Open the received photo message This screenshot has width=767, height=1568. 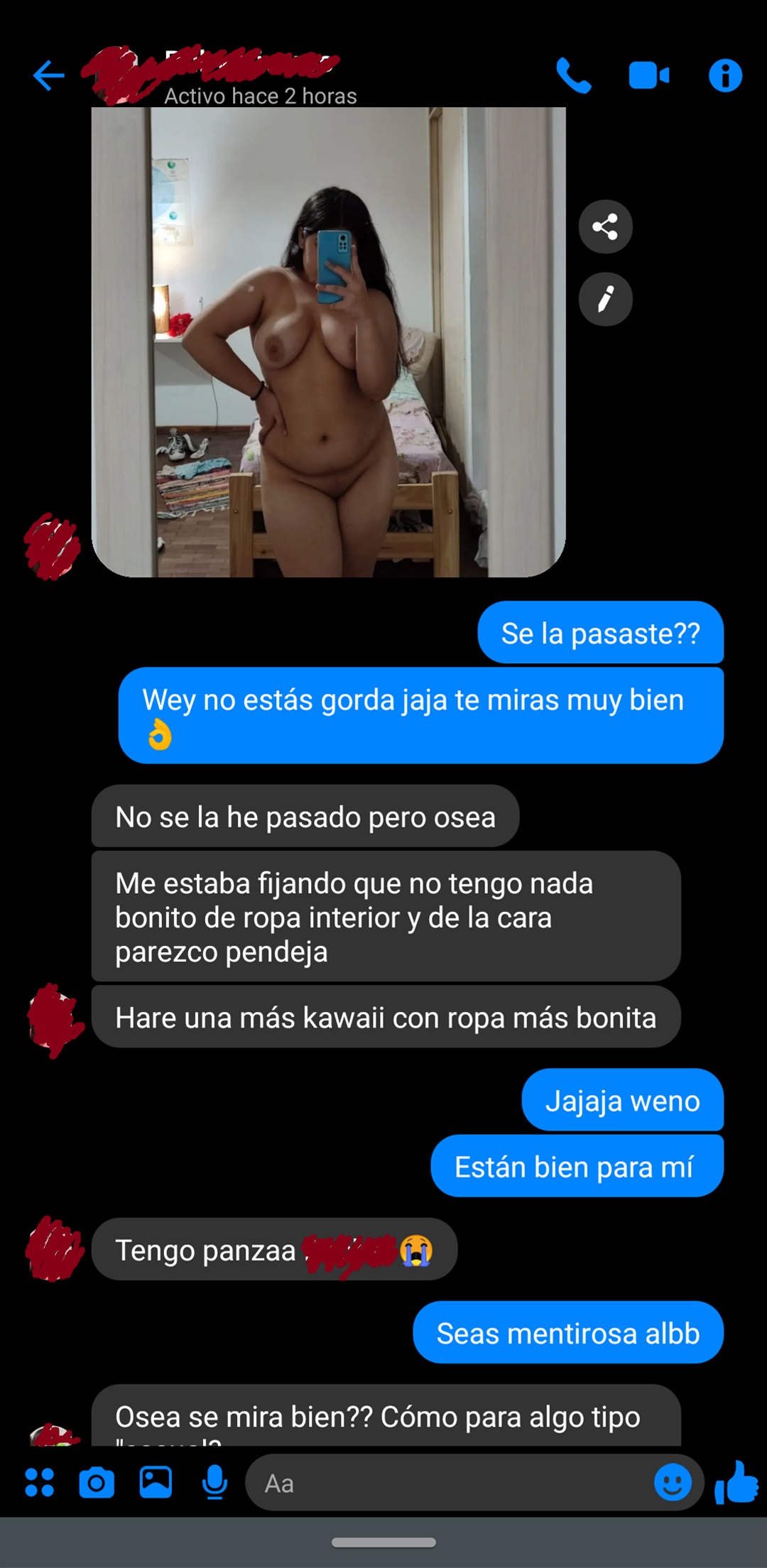click(328, 342)
